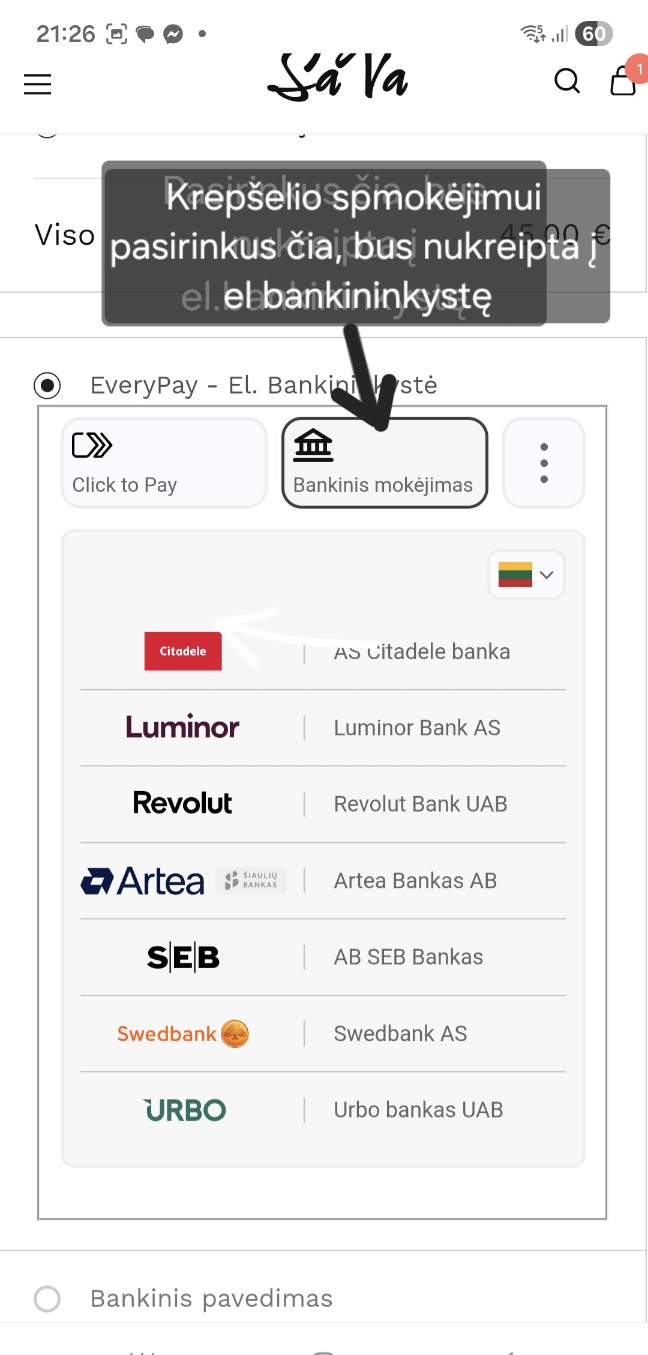Image resolution: width=648 pixels, height=1355 pixels.
Task: Pay with Swedbank AS
Action: [x=322, y=1033]
